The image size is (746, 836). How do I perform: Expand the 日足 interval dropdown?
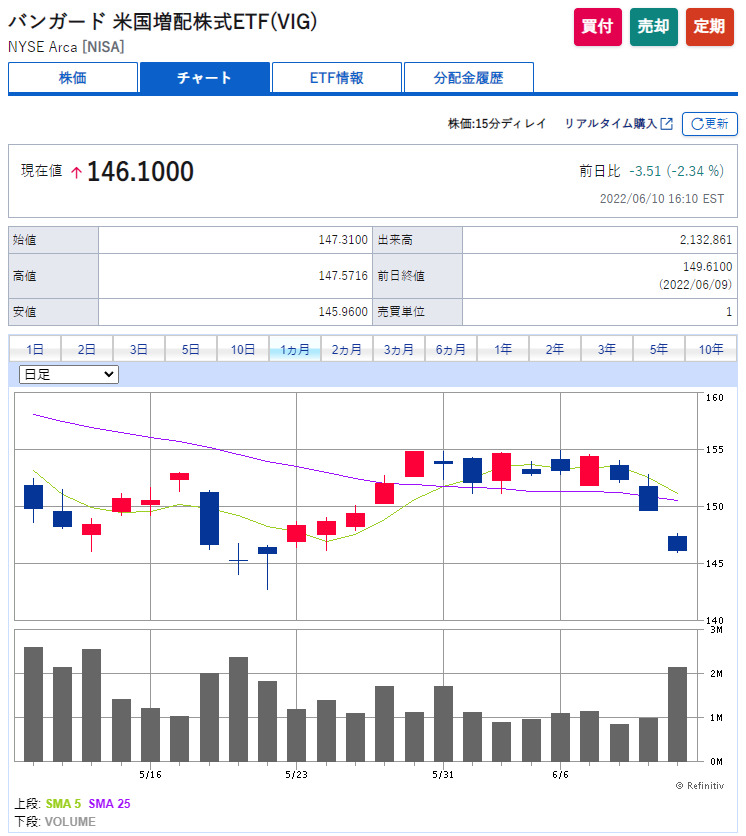coord(68,375)
